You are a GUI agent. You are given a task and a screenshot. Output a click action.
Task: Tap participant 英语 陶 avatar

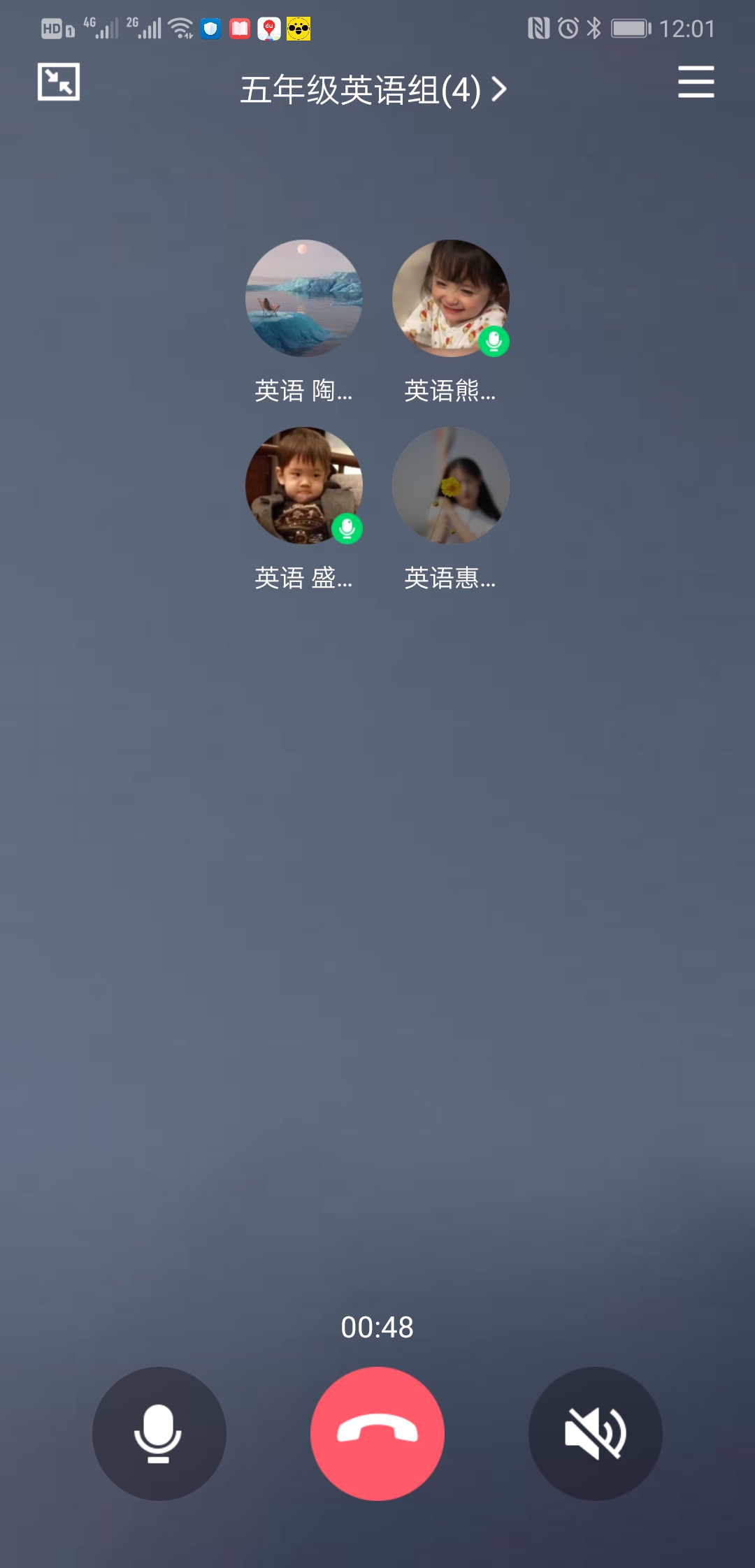click(x=304, y=298)
